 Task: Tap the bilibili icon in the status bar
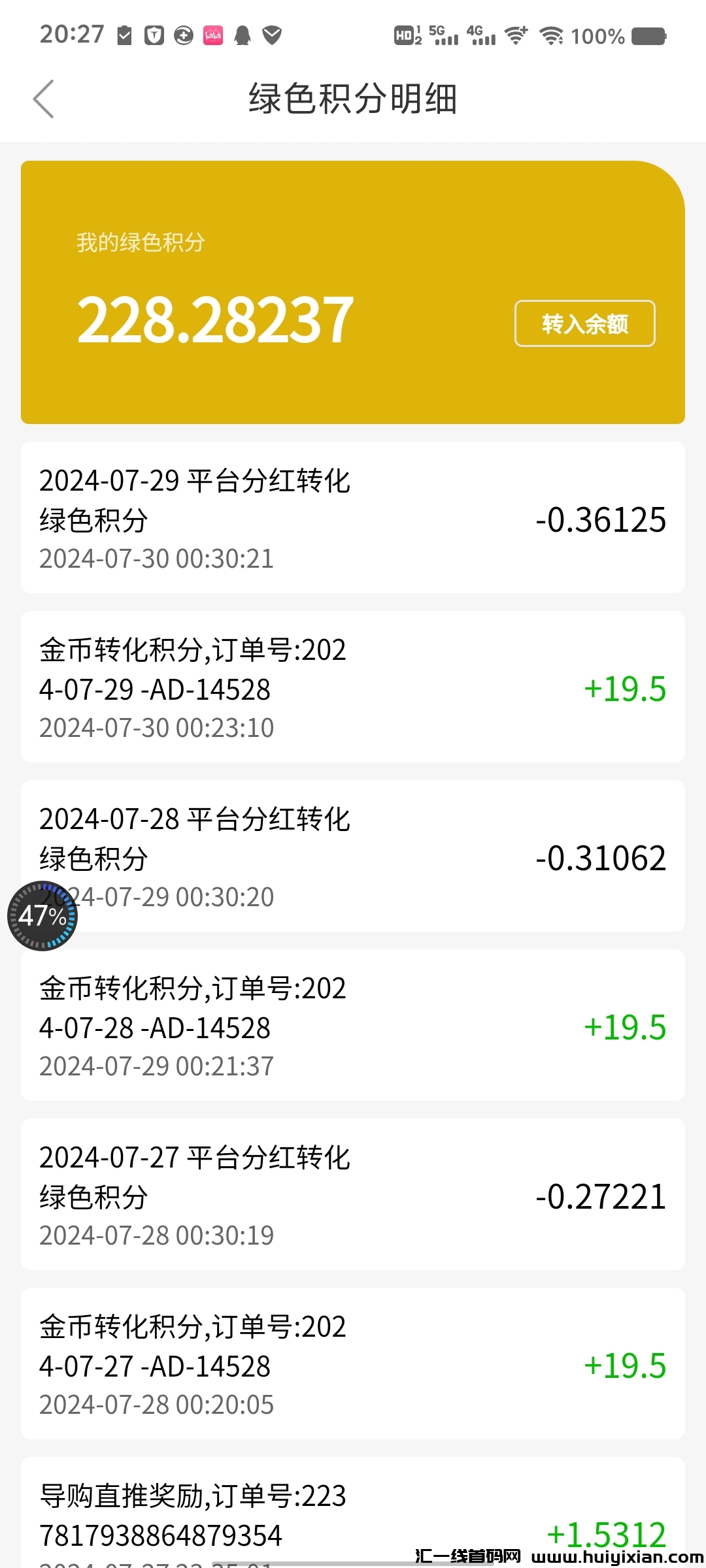(212, 36)
